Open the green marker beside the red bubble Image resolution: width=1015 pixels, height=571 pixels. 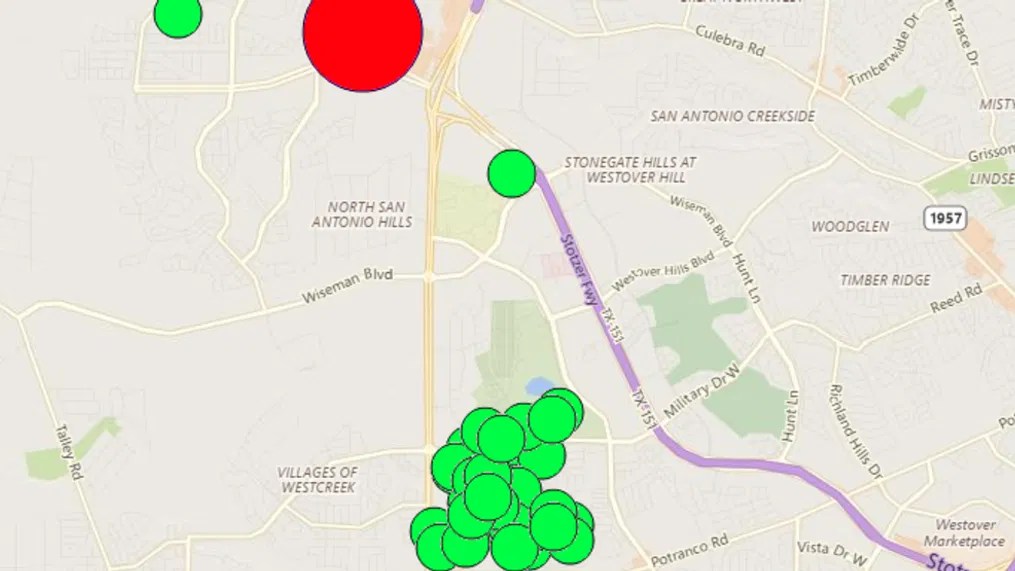click(x=178, y=15)
